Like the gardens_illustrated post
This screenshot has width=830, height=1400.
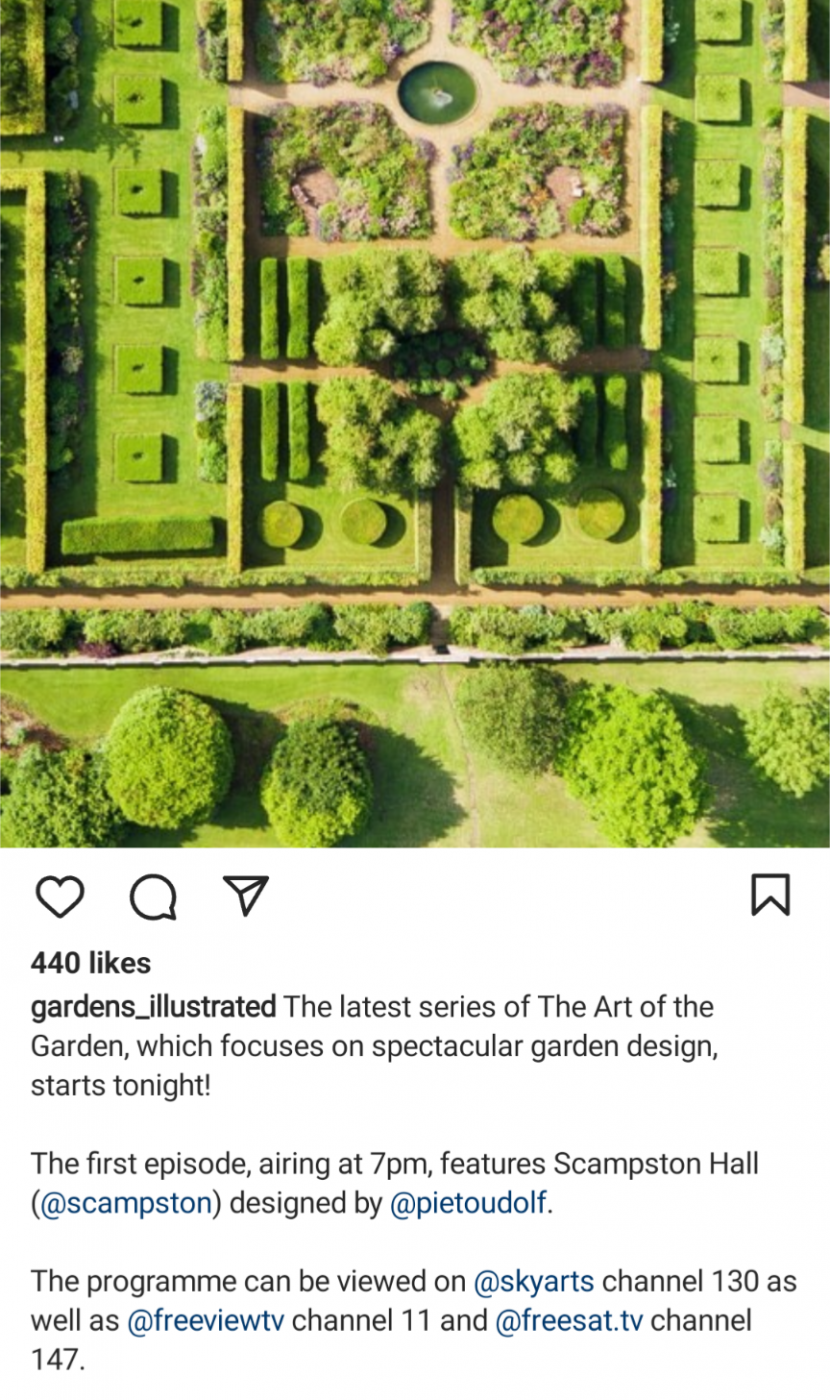coord(60,896)
